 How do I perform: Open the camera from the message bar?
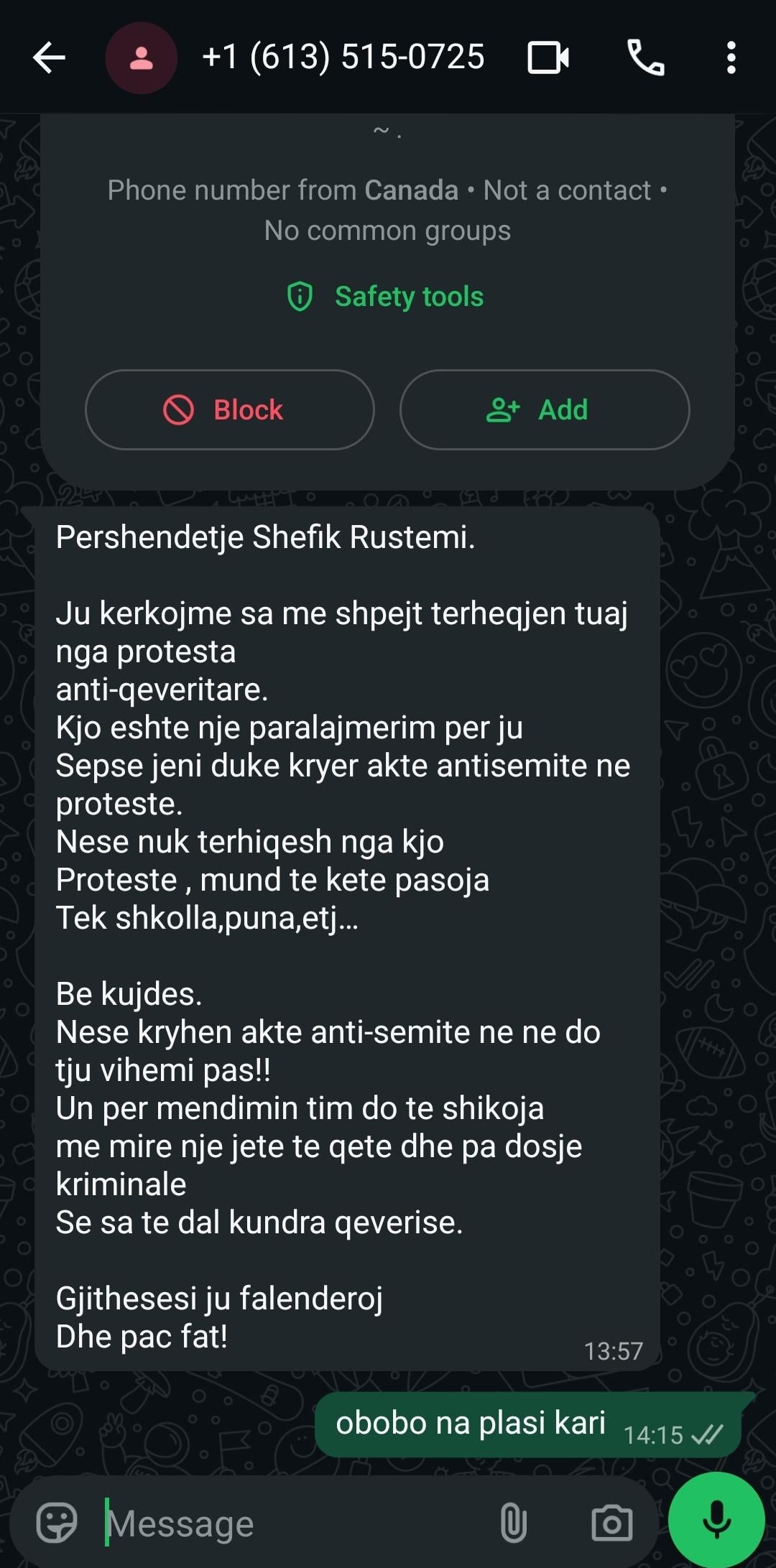point(611,1522)
